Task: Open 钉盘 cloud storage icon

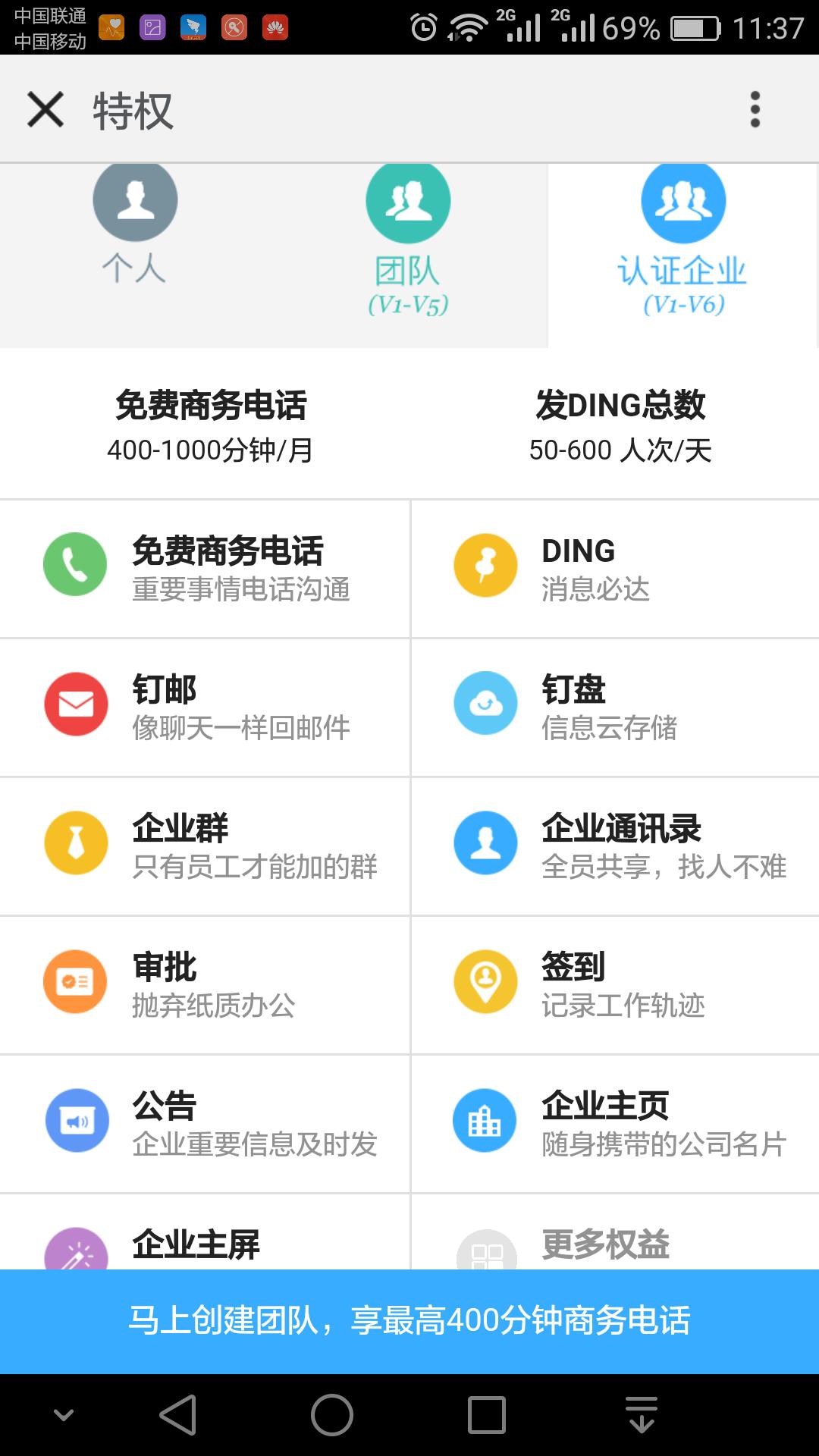Action: tap(485, 704)
